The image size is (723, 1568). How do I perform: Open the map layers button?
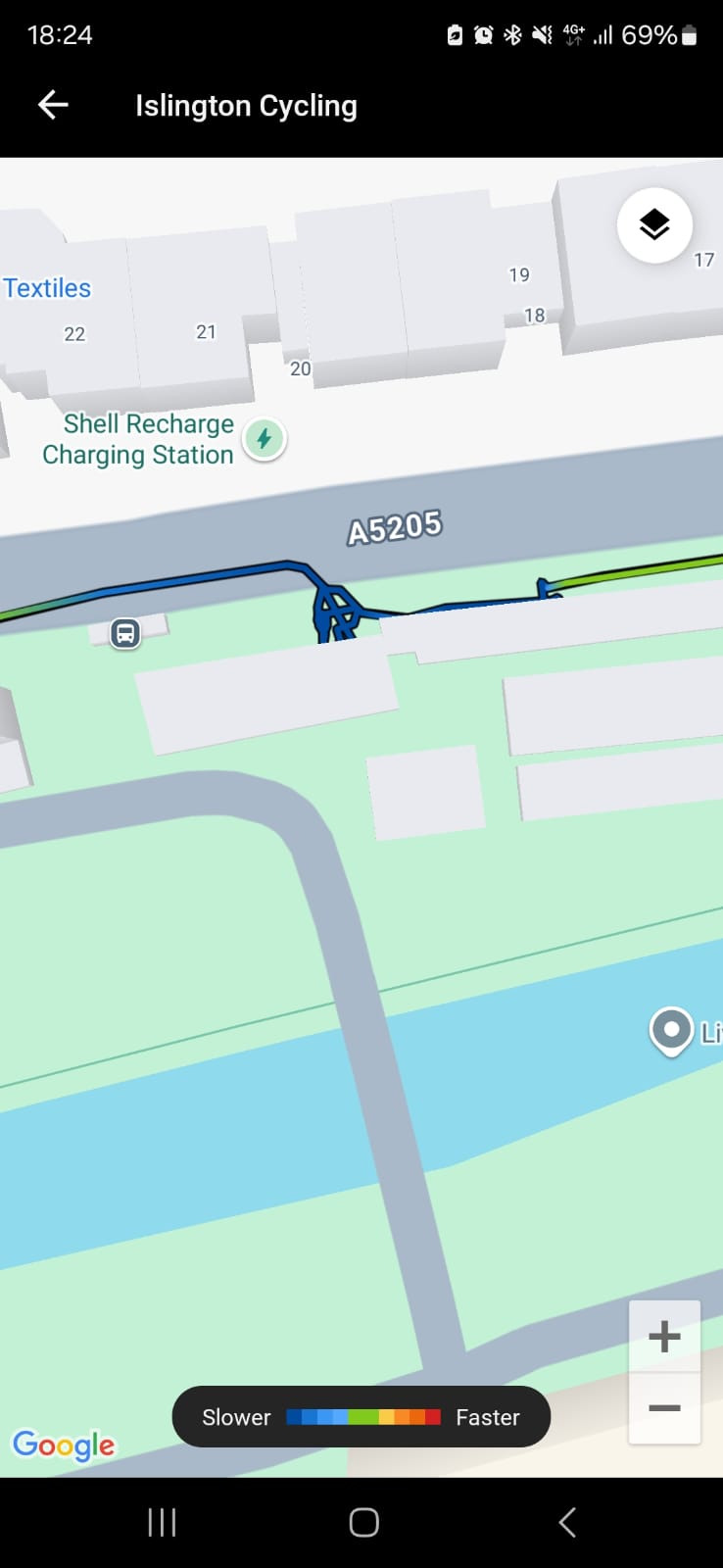point(654,225)
